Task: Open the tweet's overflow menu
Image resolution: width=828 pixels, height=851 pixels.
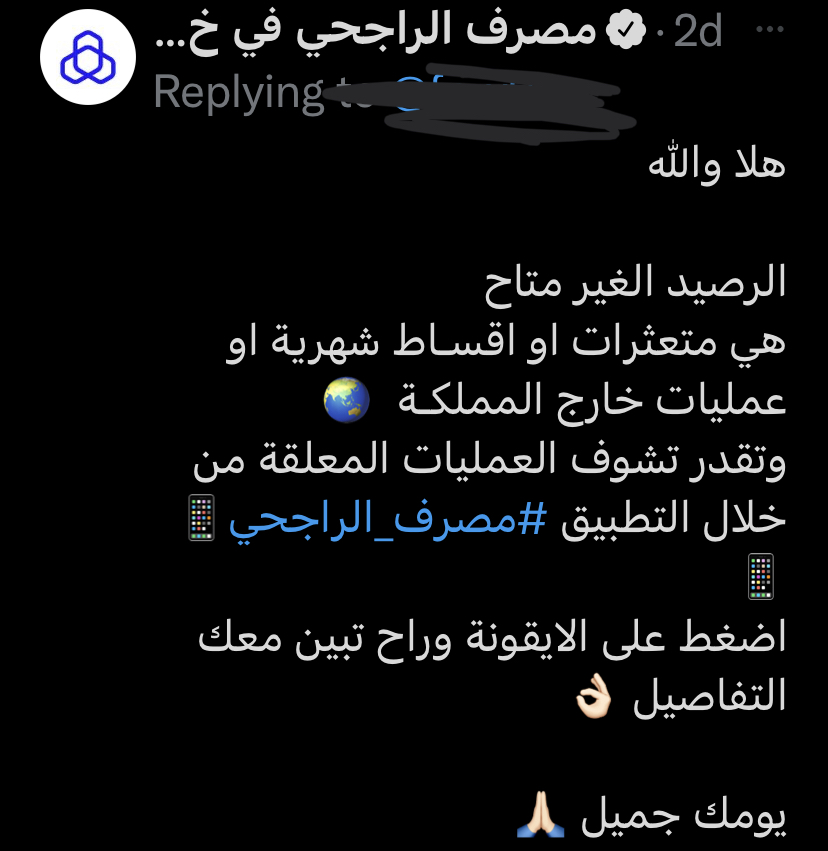Action: [x=771, y=30]
